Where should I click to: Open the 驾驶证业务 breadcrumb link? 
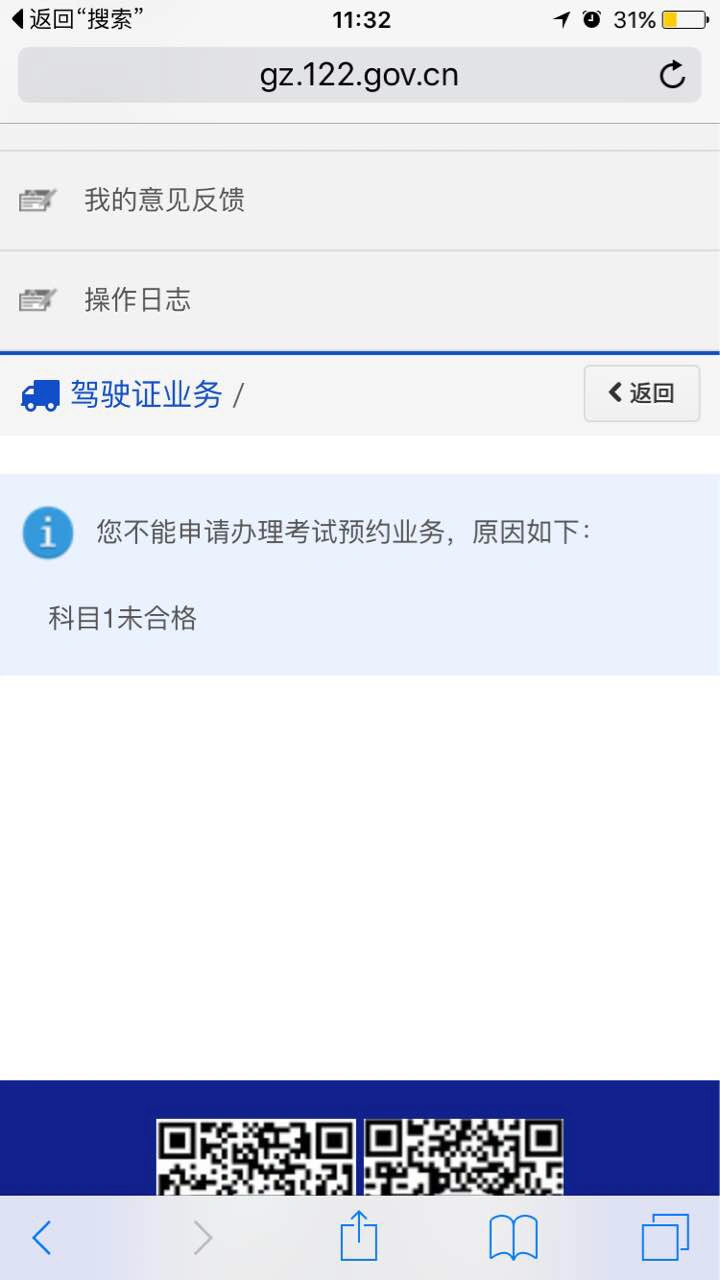click(x=146, y=395)
